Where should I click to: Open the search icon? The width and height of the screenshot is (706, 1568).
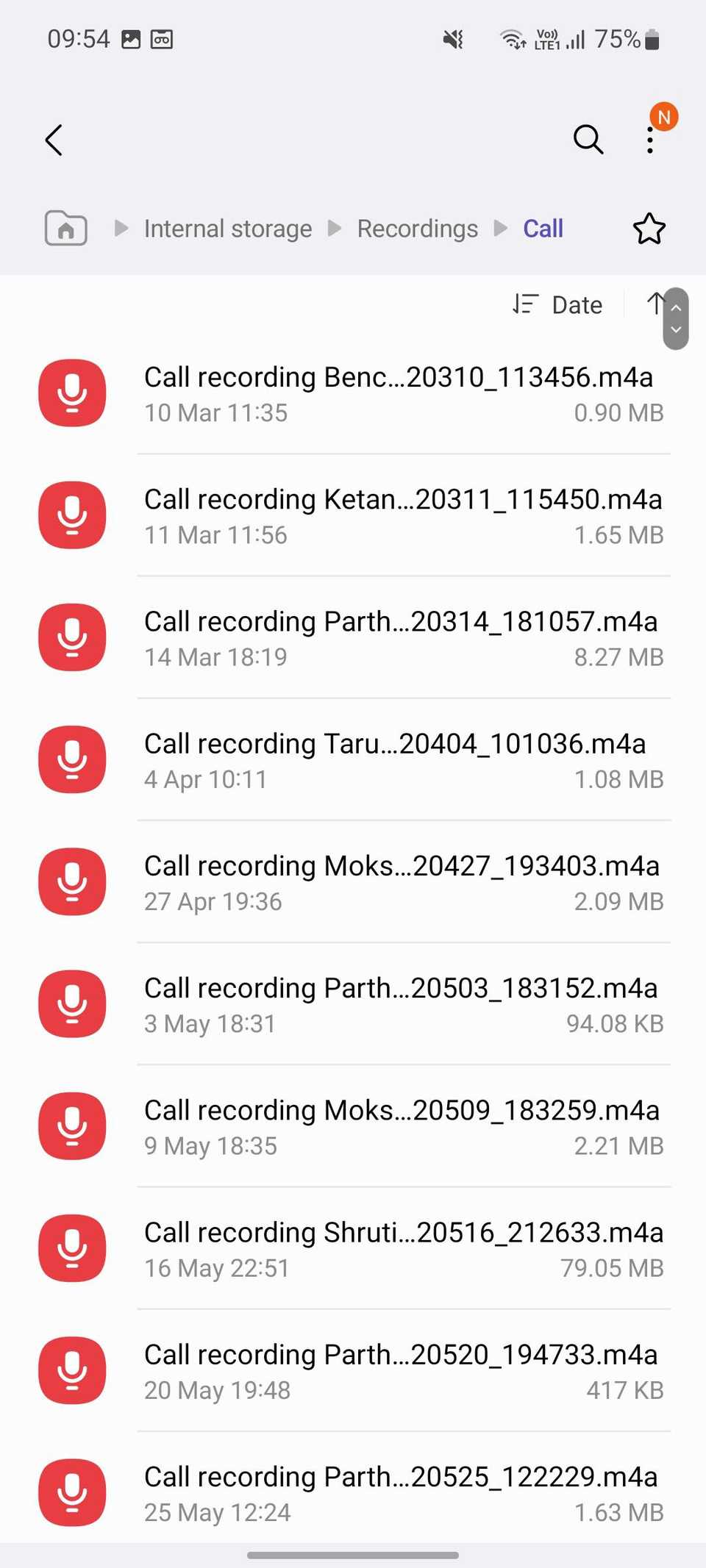pos(588,139)
